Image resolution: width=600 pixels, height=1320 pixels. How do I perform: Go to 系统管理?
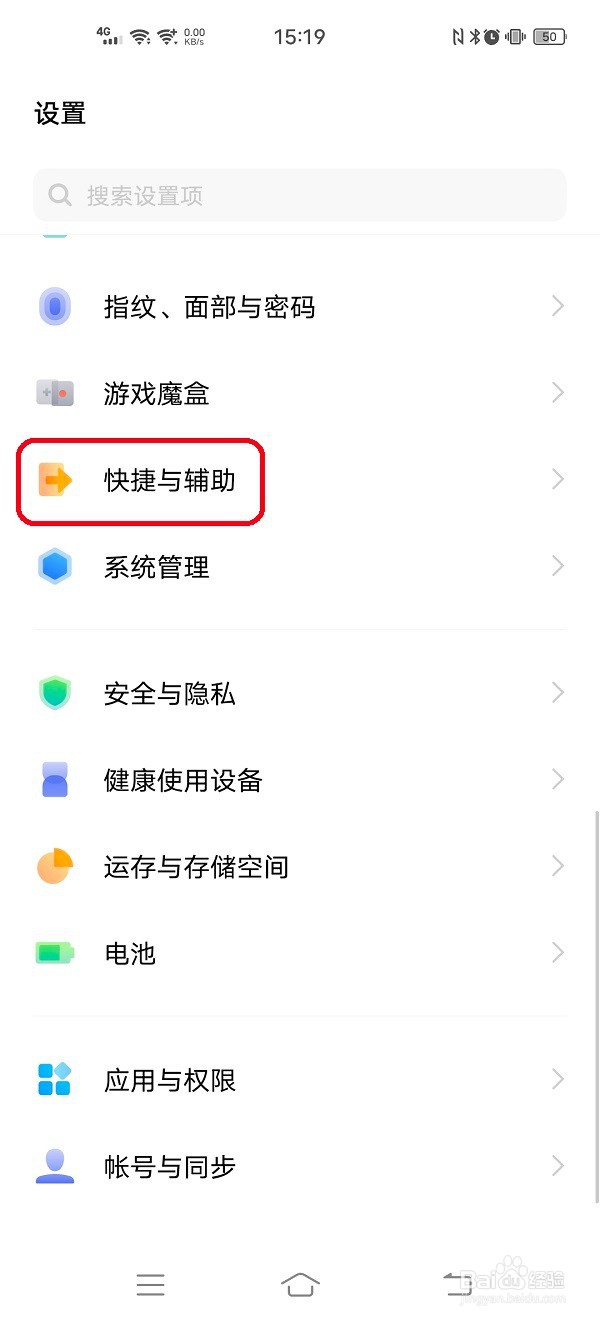click(300, 568)
